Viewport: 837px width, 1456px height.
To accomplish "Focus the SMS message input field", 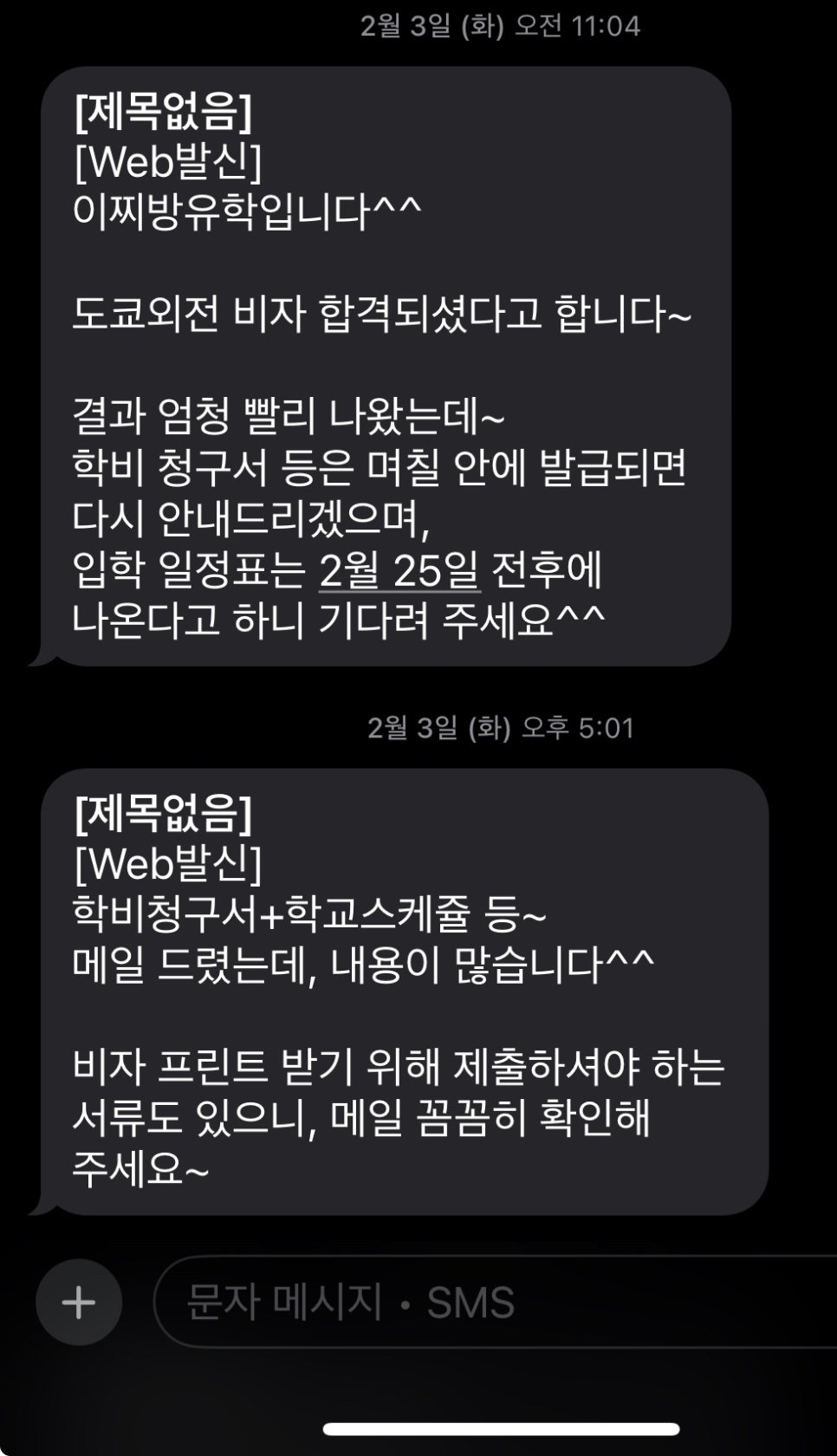I will (494, 1302).
